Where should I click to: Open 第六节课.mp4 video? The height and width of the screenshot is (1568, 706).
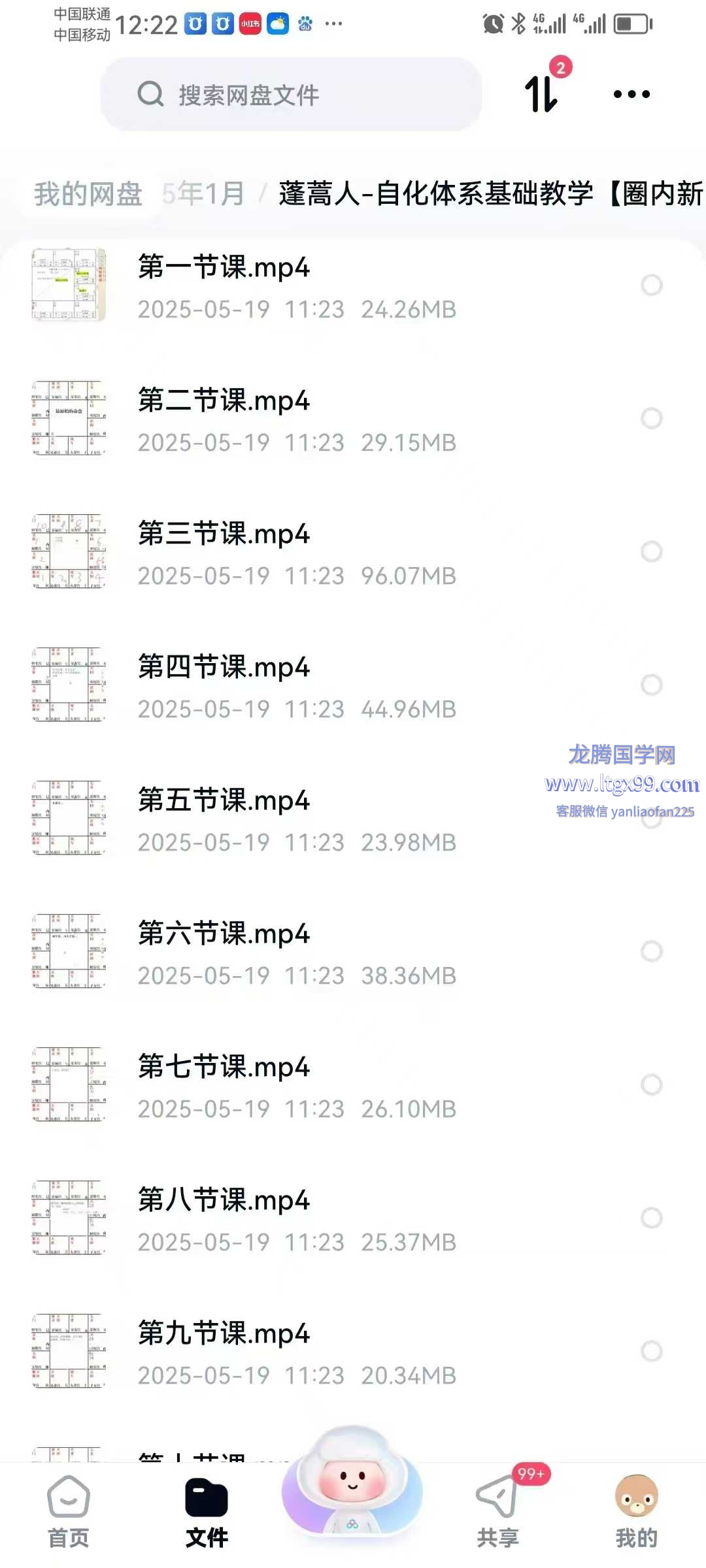click(224, 934)
